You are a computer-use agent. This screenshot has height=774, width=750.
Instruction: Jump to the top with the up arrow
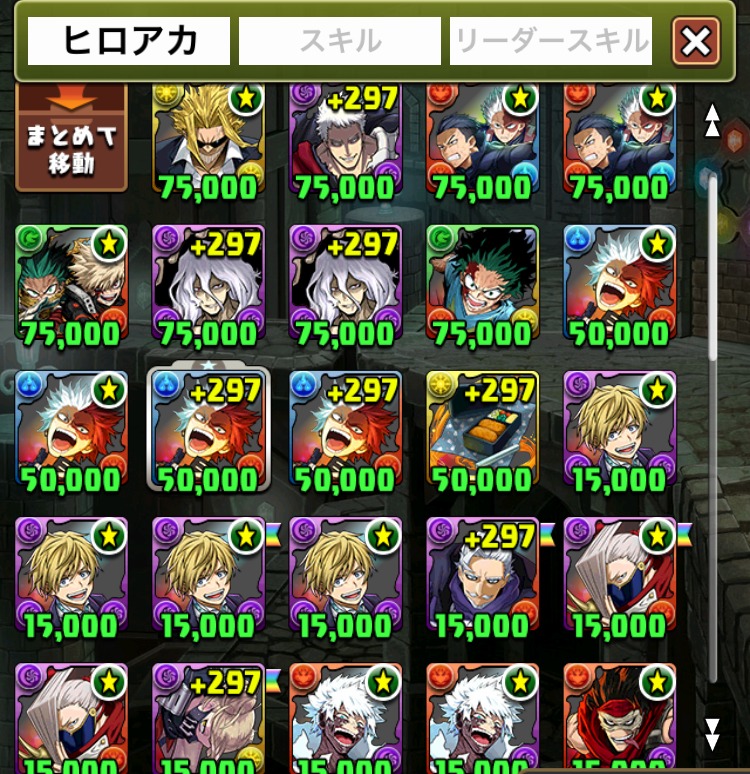click(712, 120)
